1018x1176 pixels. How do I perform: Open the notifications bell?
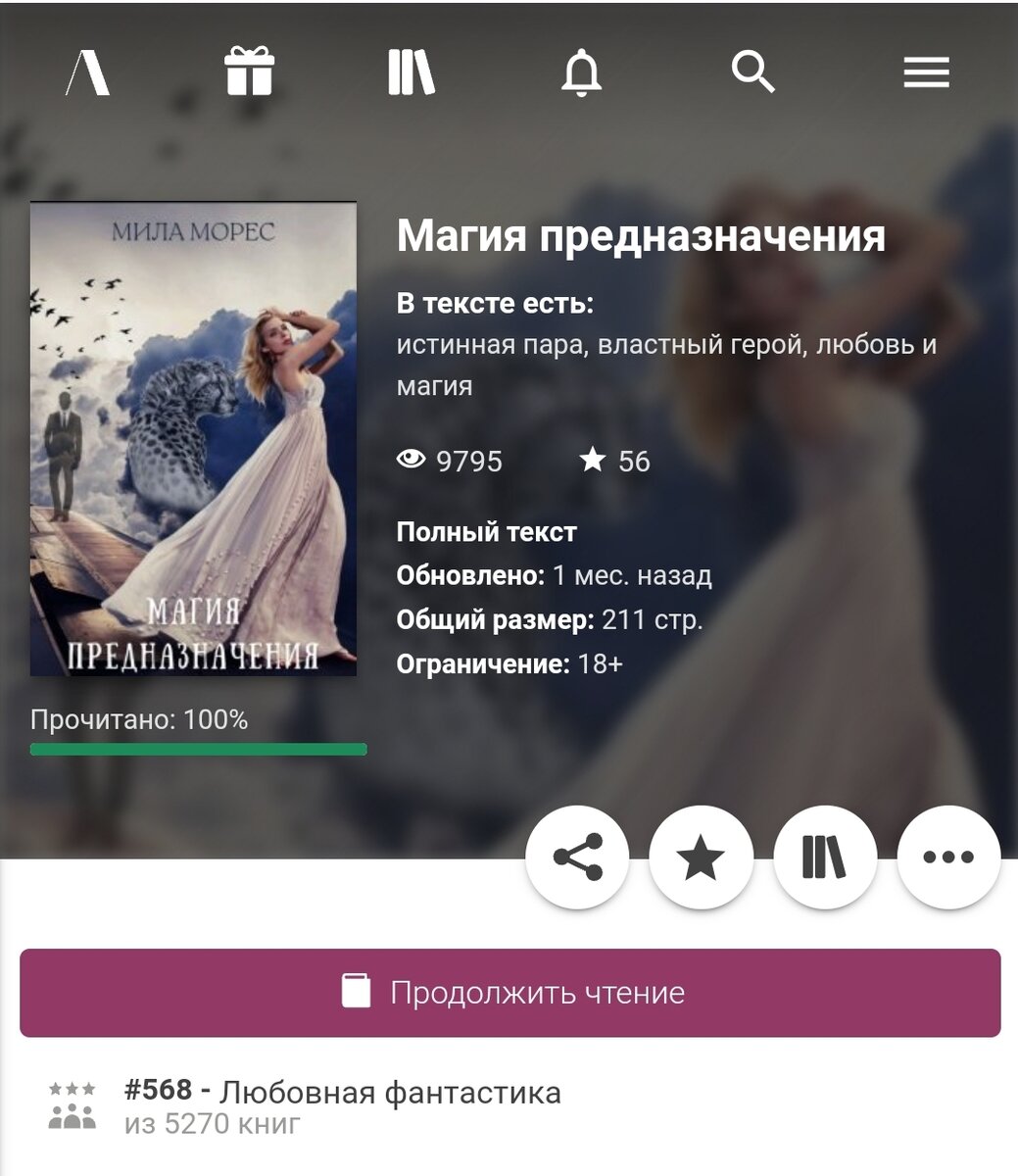[x=580, y=73]
